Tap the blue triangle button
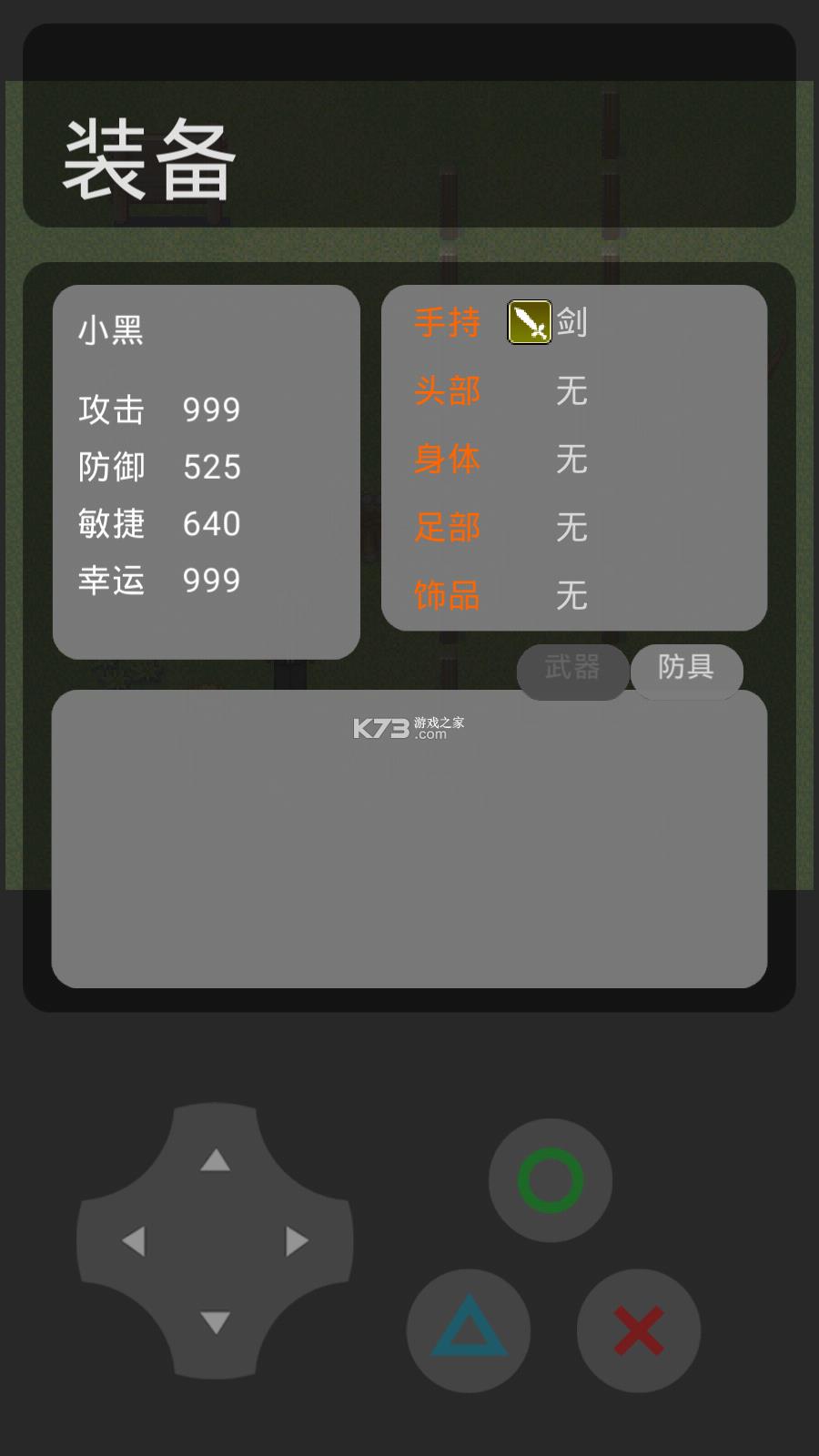819x1456 pixels. click(469, 1330)
